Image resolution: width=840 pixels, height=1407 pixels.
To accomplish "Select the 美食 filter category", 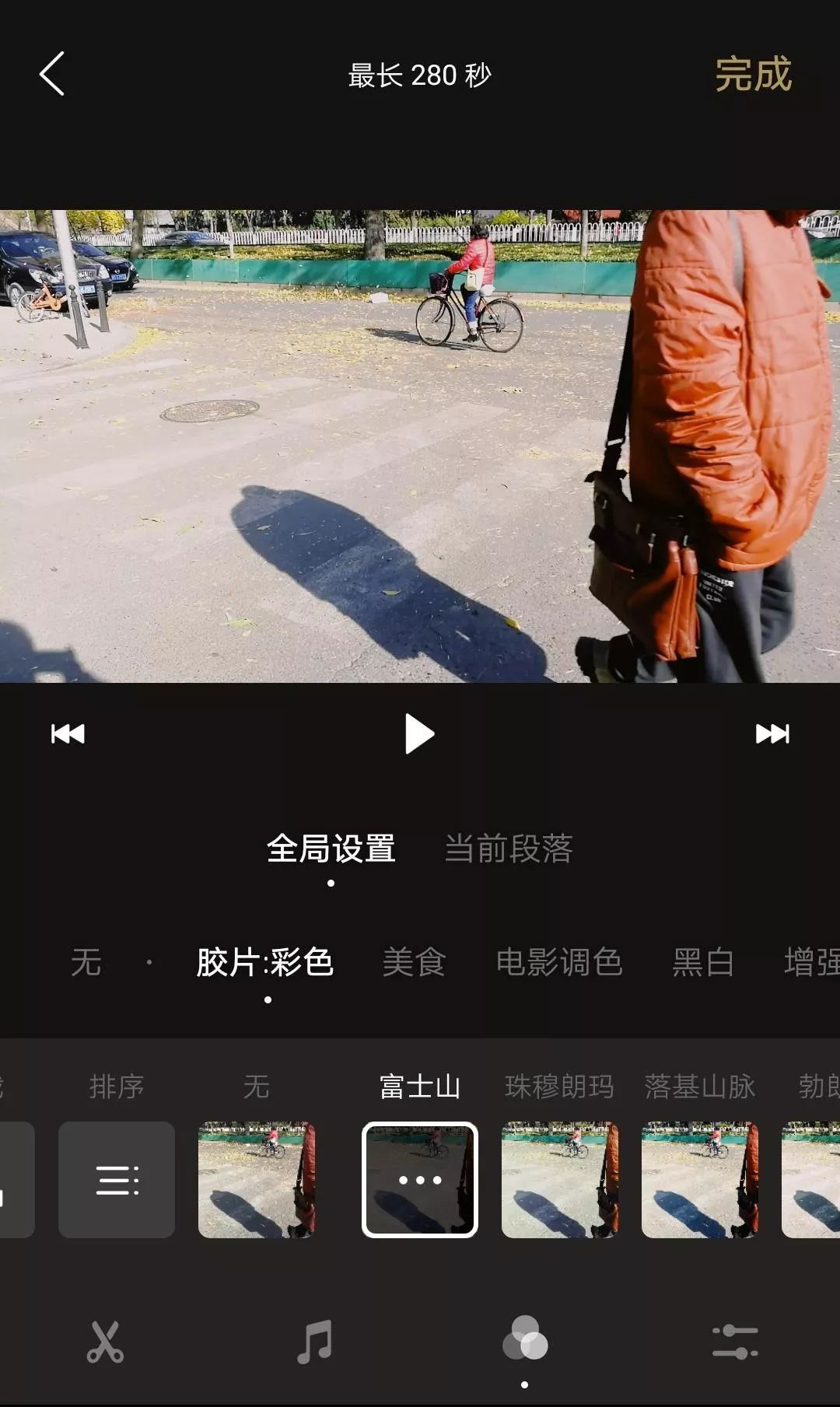I will [413, 963].
